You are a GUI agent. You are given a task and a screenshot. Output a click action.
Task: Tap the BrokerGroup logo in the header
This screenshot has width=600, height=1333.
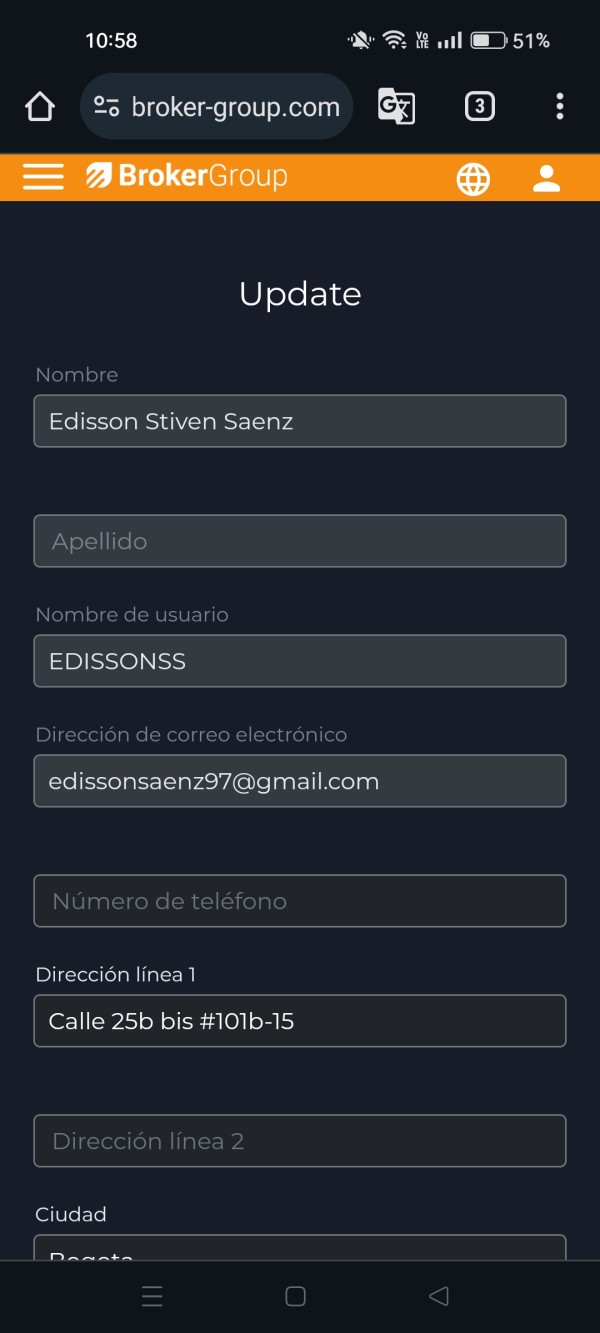tap(187, 177)
